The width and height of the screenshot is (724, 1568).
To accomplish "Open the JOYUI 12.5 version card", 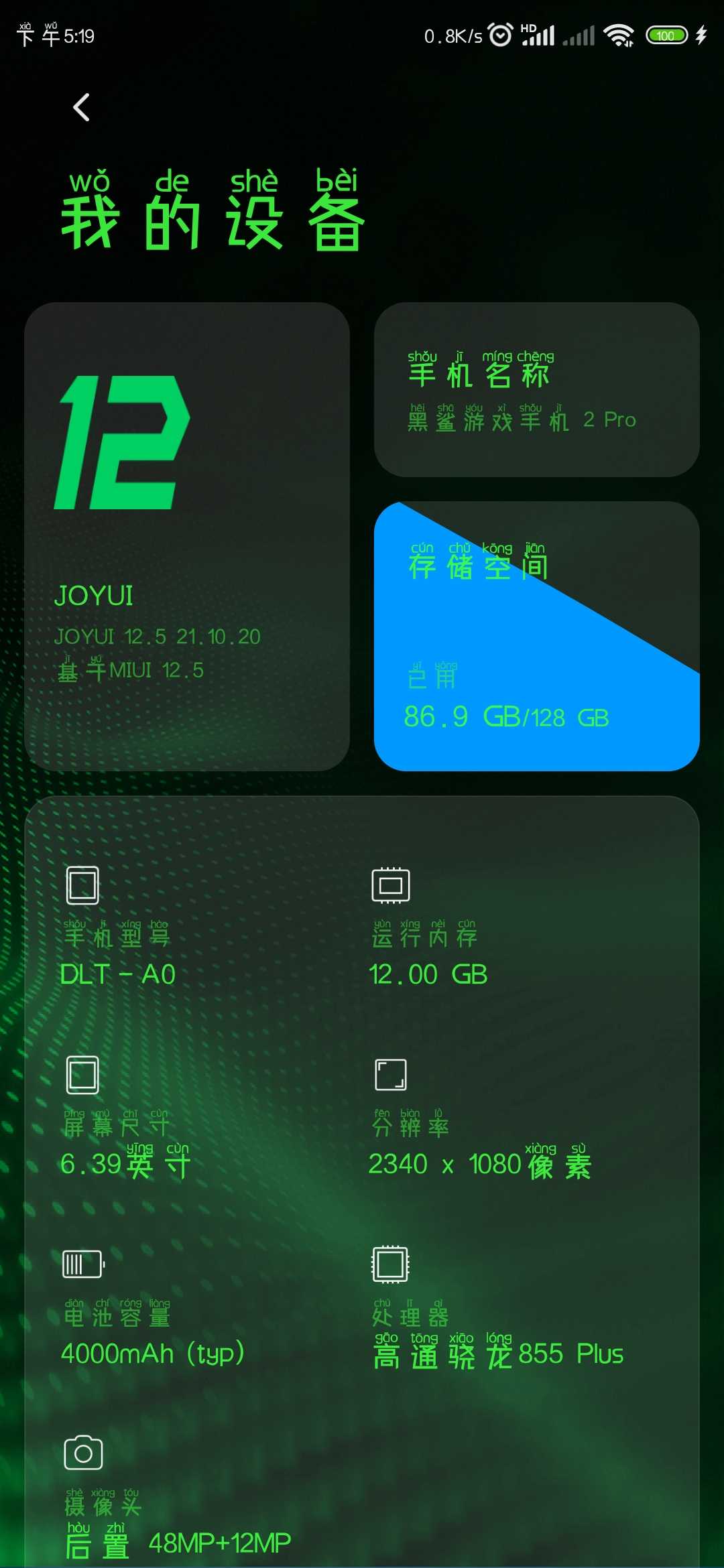I will tap(187, 536).
